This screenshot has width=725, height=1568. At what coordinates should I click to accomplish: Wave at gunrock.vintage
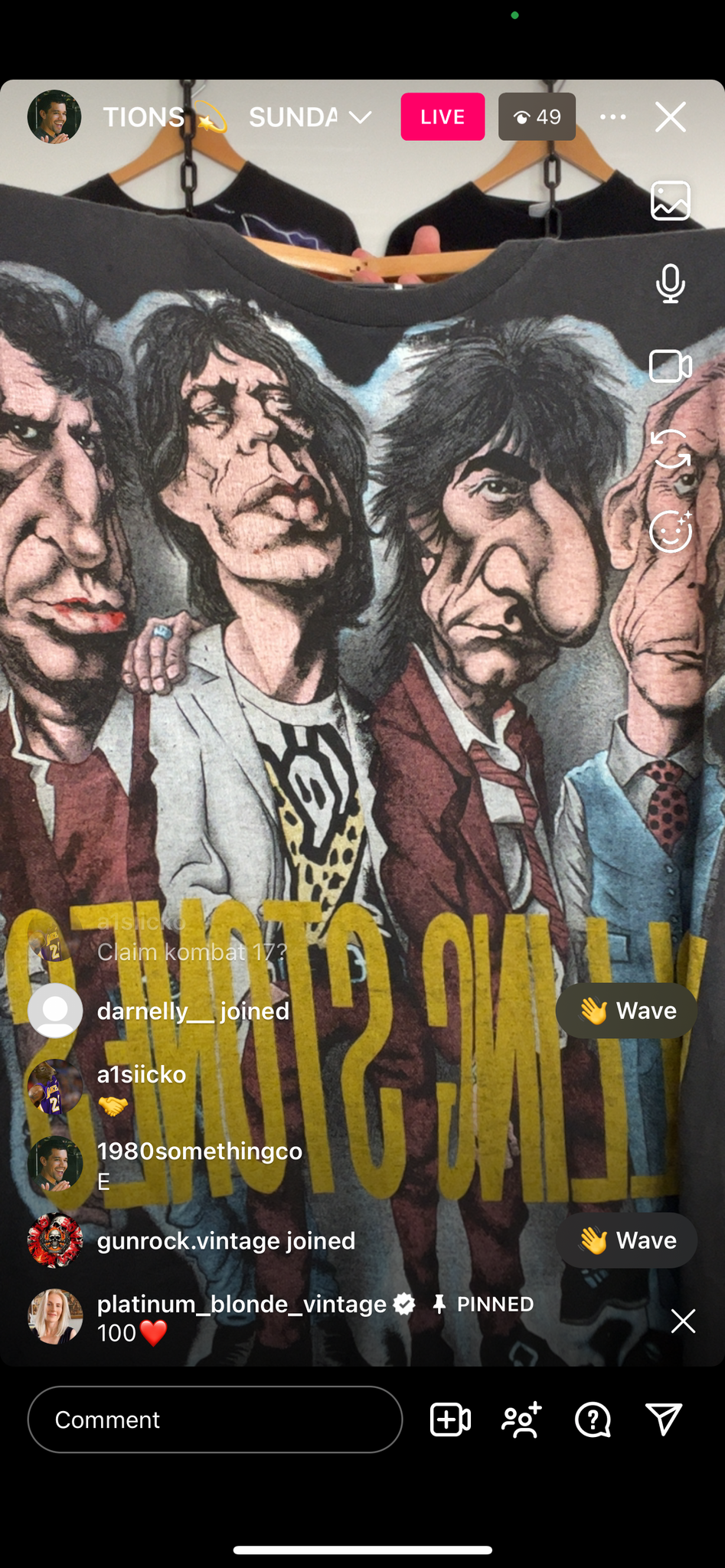[626, 1240]
